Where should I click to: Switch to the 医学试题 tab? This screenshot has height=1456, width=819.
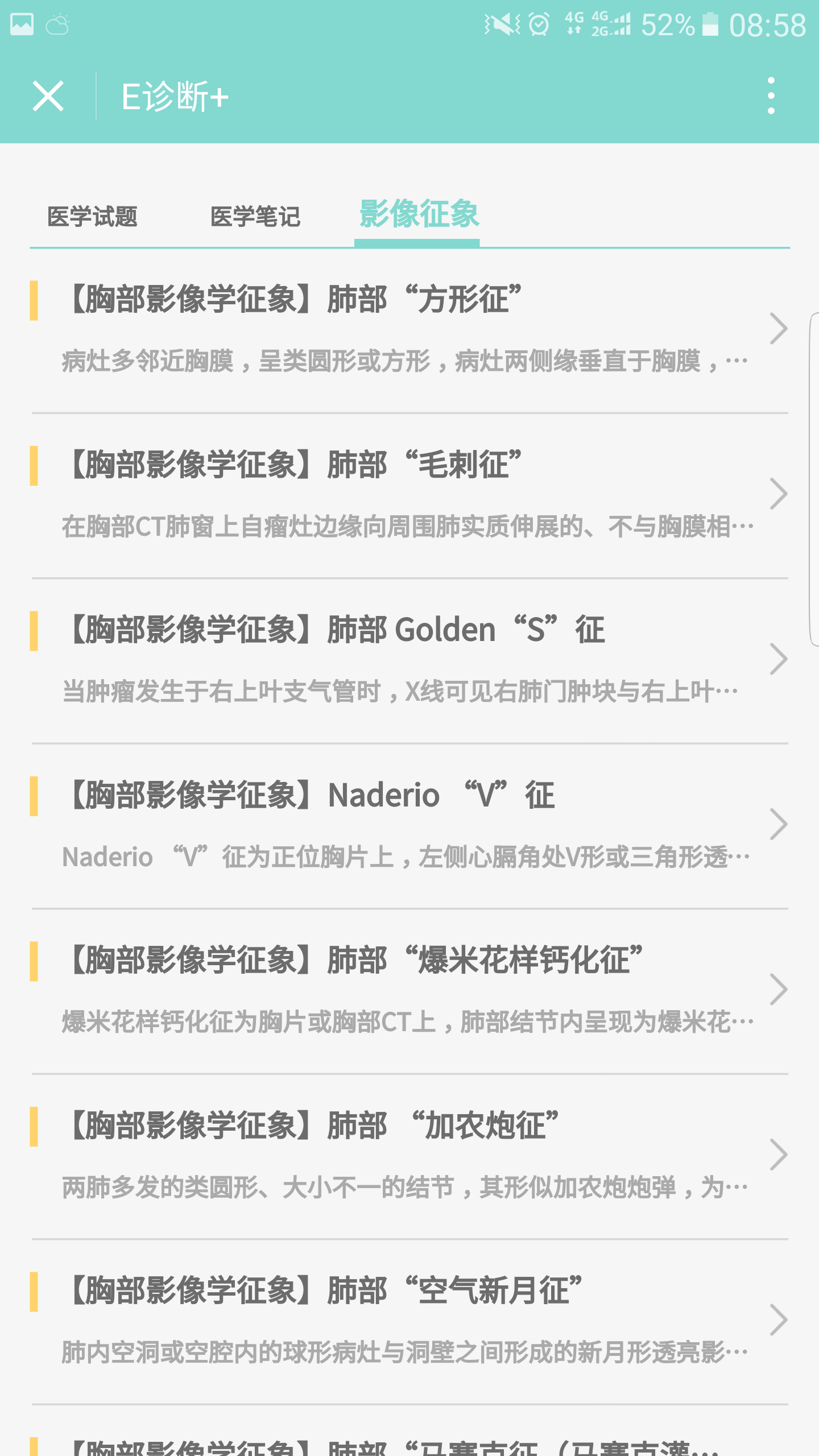(x=92, y=217)
